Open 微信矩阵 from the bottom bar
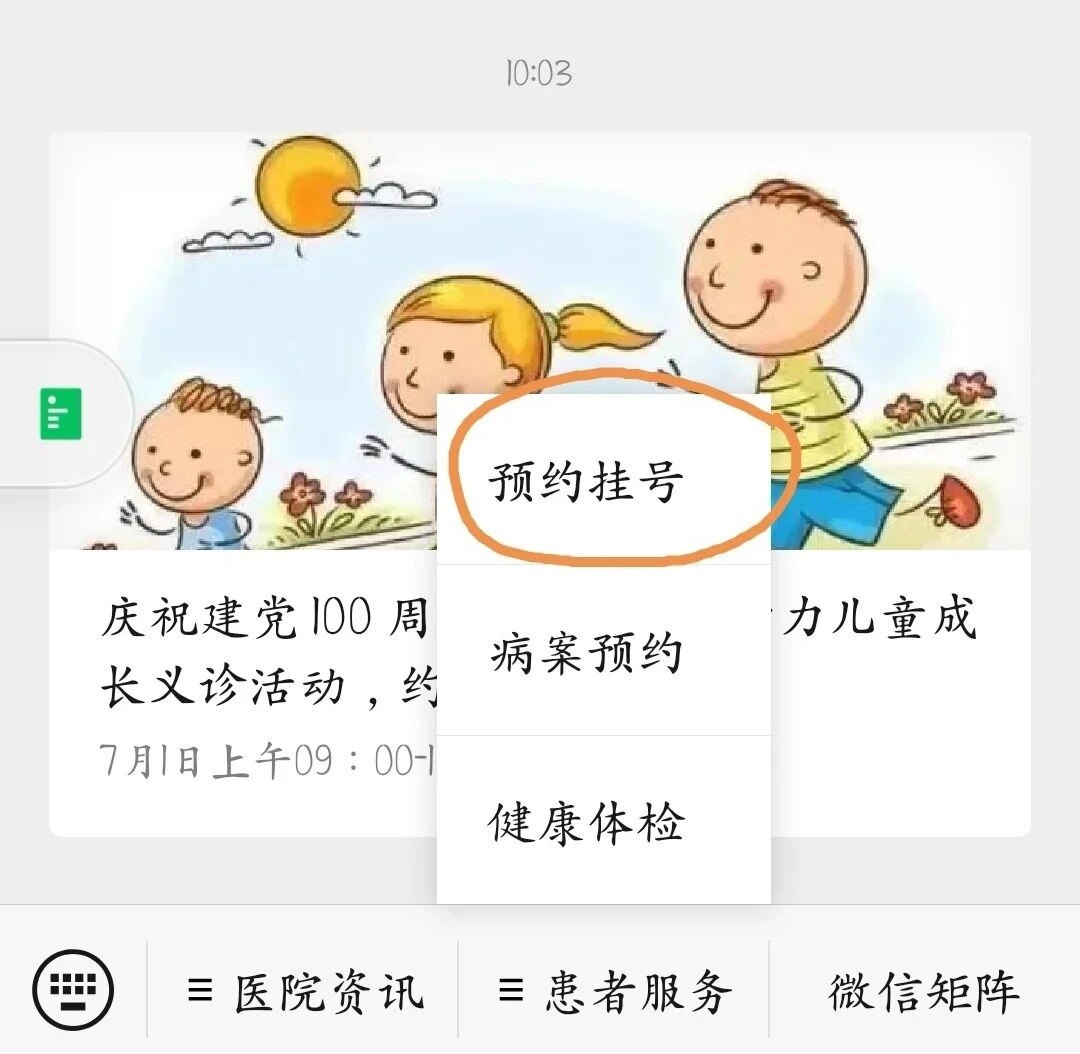This screenshot has width=1080, height=1054. tap(924, 991)
